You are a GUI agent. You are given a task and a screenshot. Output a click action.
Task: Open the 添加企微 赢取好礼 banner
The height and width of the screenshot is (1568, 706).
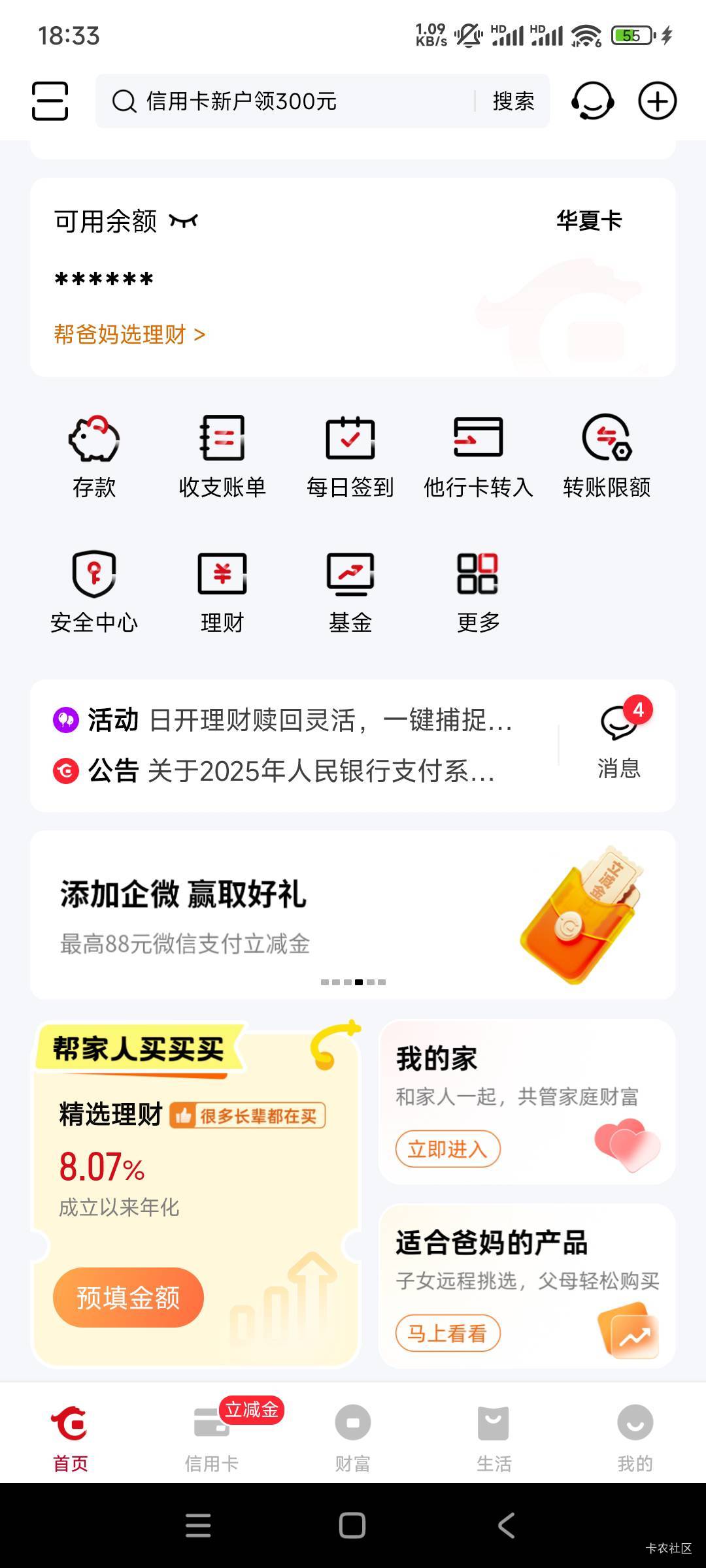pos(353,915)
